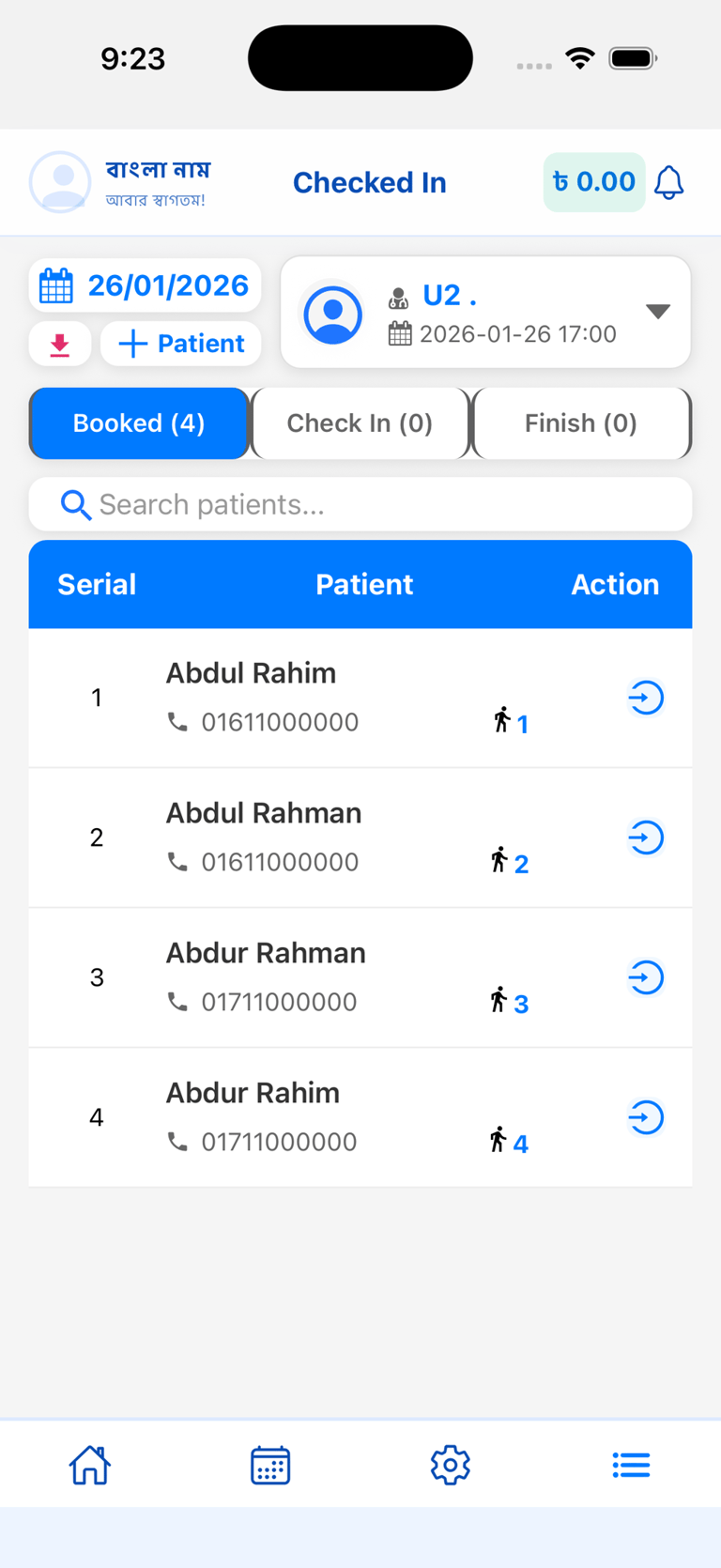The height and width of the screenshot is (1568, 721).
Task: Open the list tab in bottom bar
Action: 631,1465
